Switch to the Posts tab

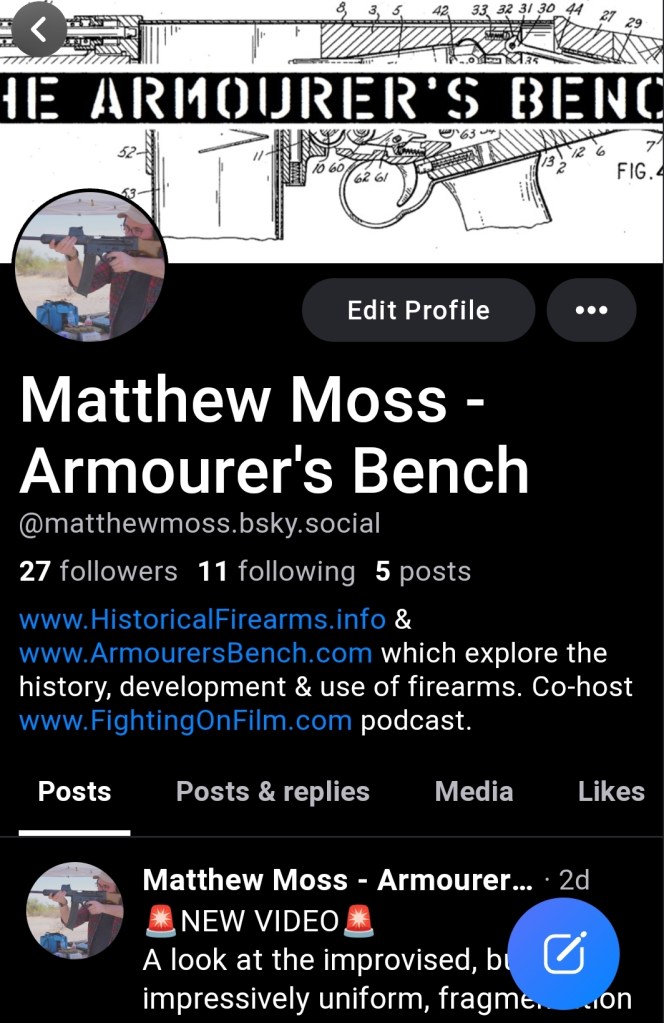coord(74,792)
